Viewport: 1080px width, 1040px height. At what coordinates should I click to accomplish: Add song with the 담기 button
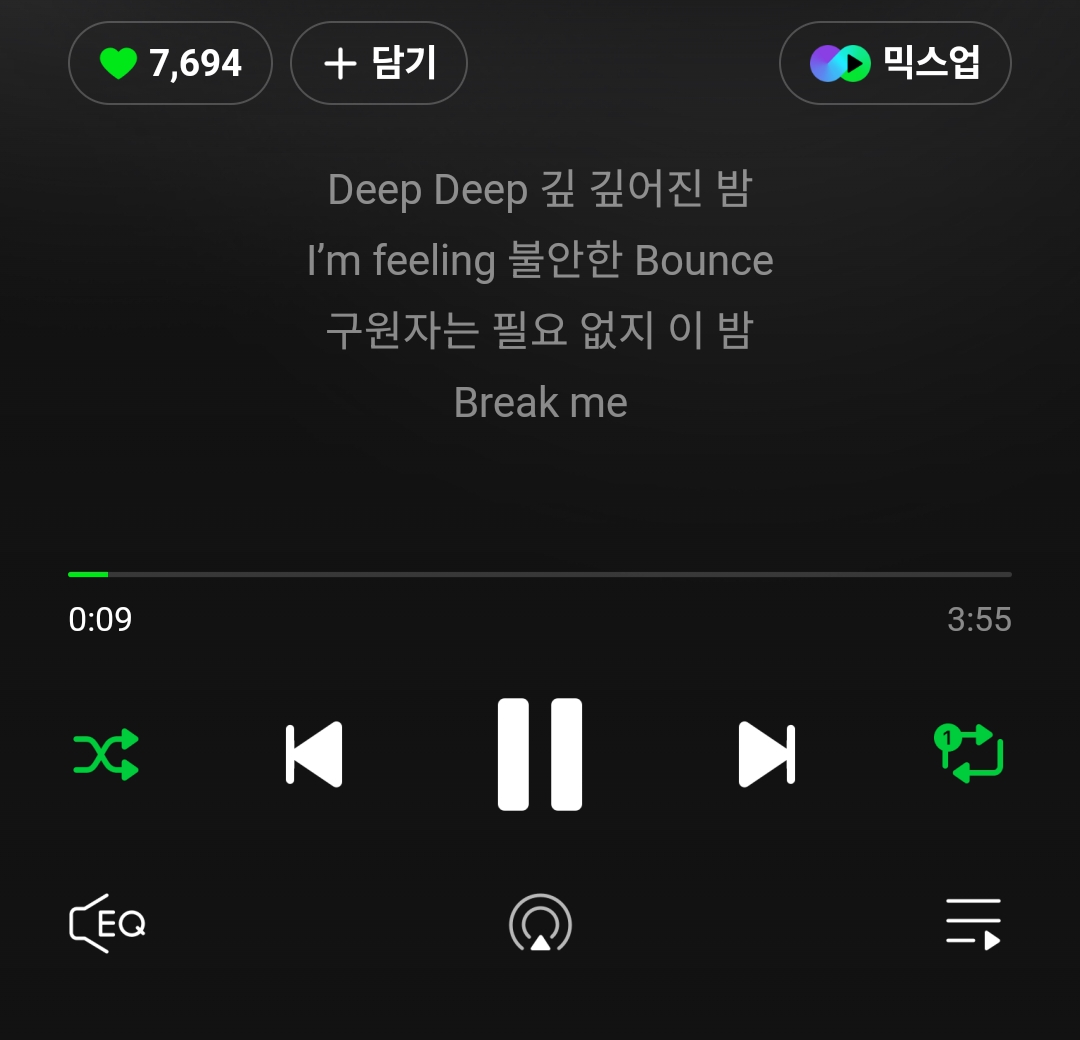pos(378,63)
